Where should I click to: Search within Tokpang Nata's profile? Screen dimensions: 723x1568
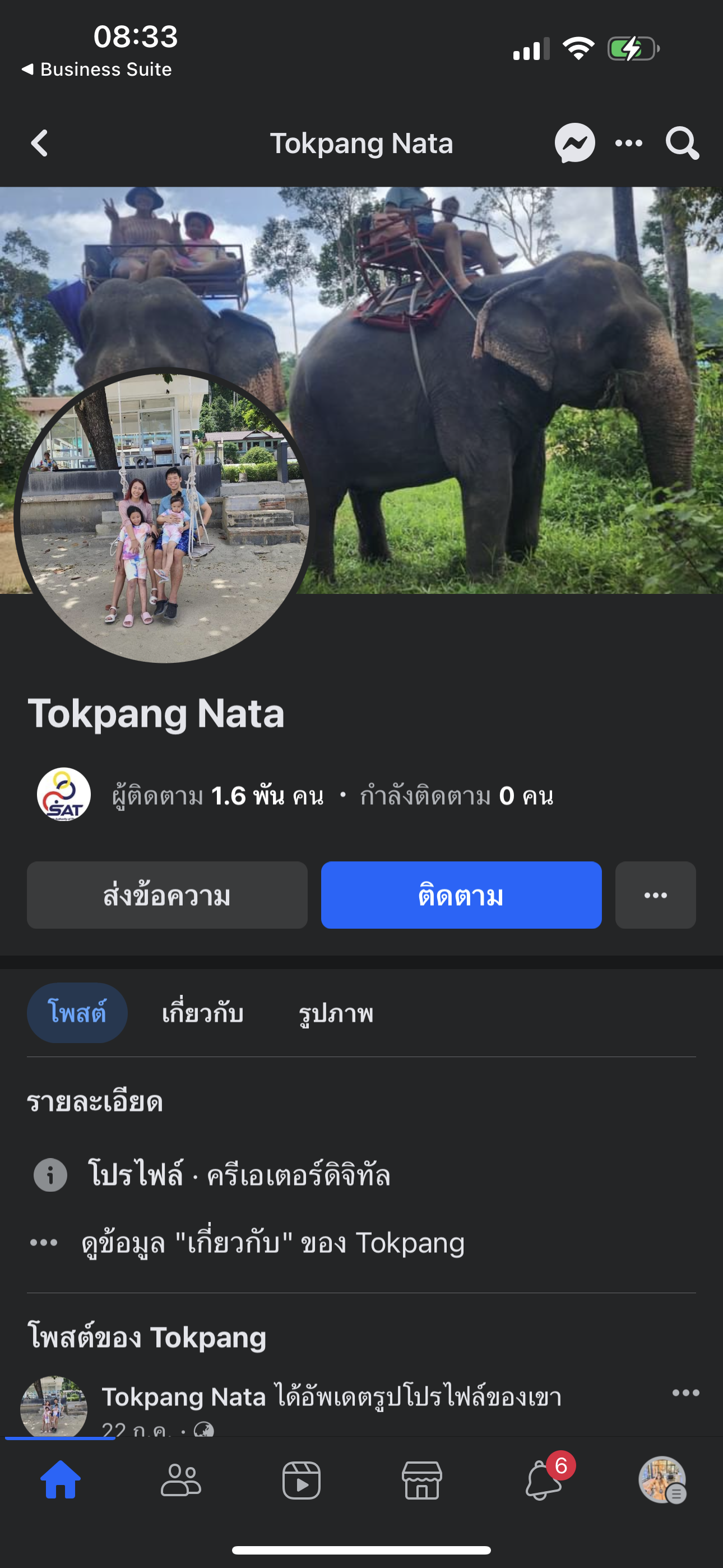point(682,144)
